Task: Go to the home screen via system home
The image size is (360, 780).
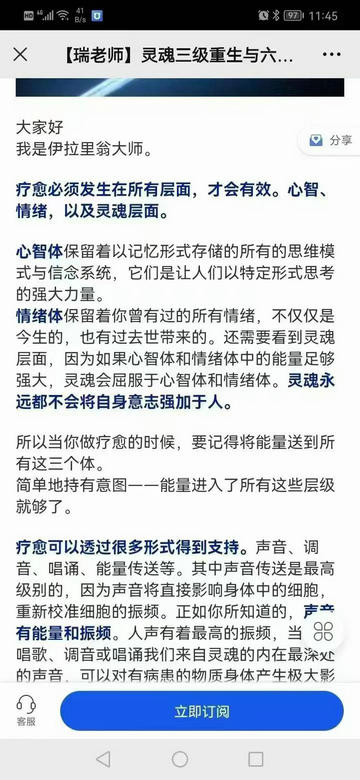Action: point(180,759)
